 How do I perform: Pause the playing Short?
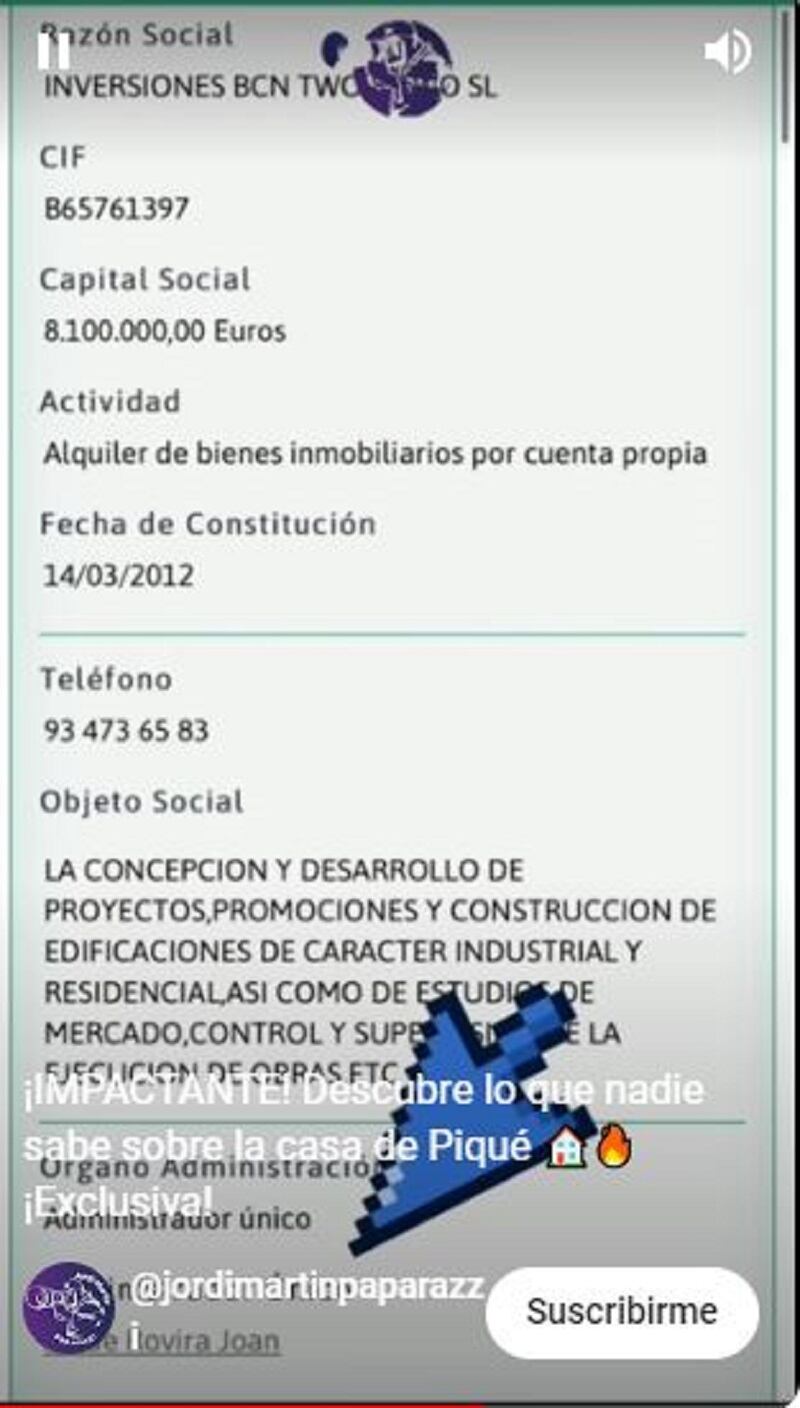53,49
